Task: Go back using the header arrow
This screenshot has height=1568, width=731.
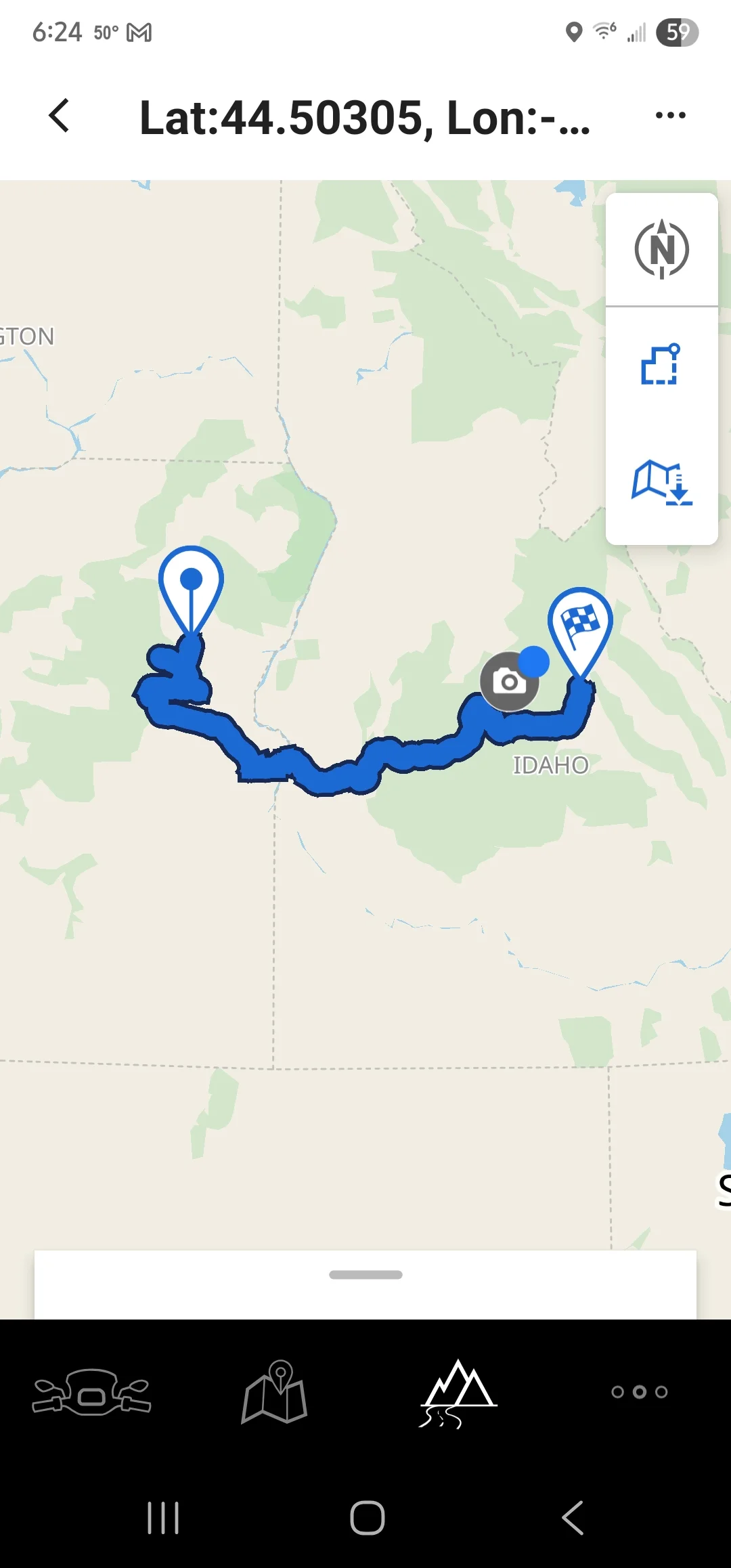Action: tap(60, 116)
